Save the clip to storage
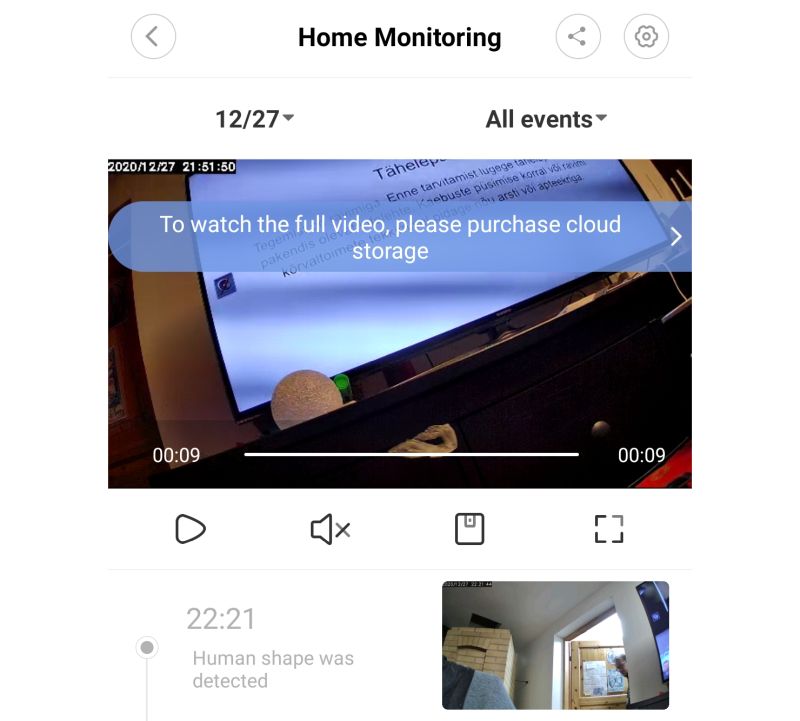800x721 pixels. pos(469,529)
